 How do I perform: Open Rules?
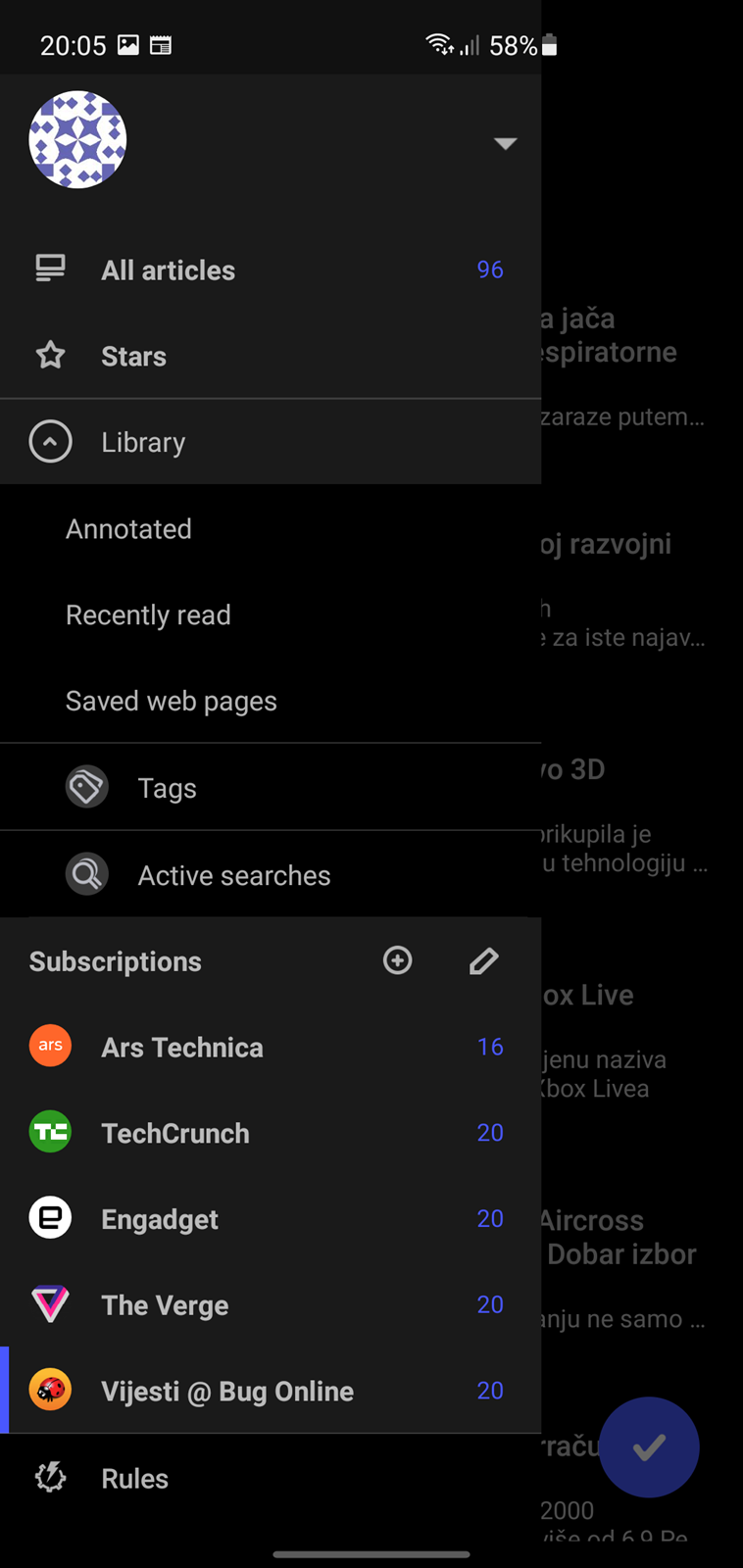tap(271, 1478)
